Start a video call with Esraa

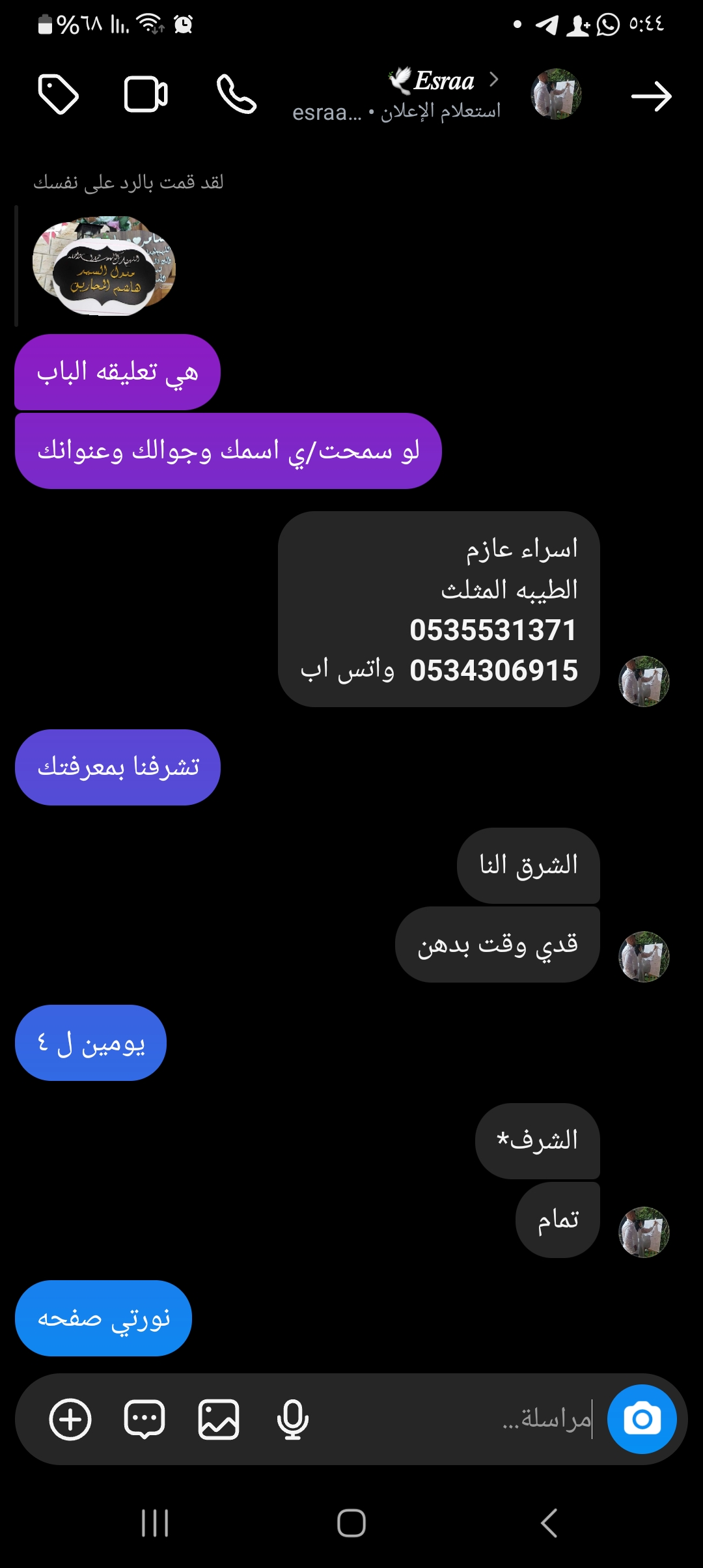(x=146, y=95)
